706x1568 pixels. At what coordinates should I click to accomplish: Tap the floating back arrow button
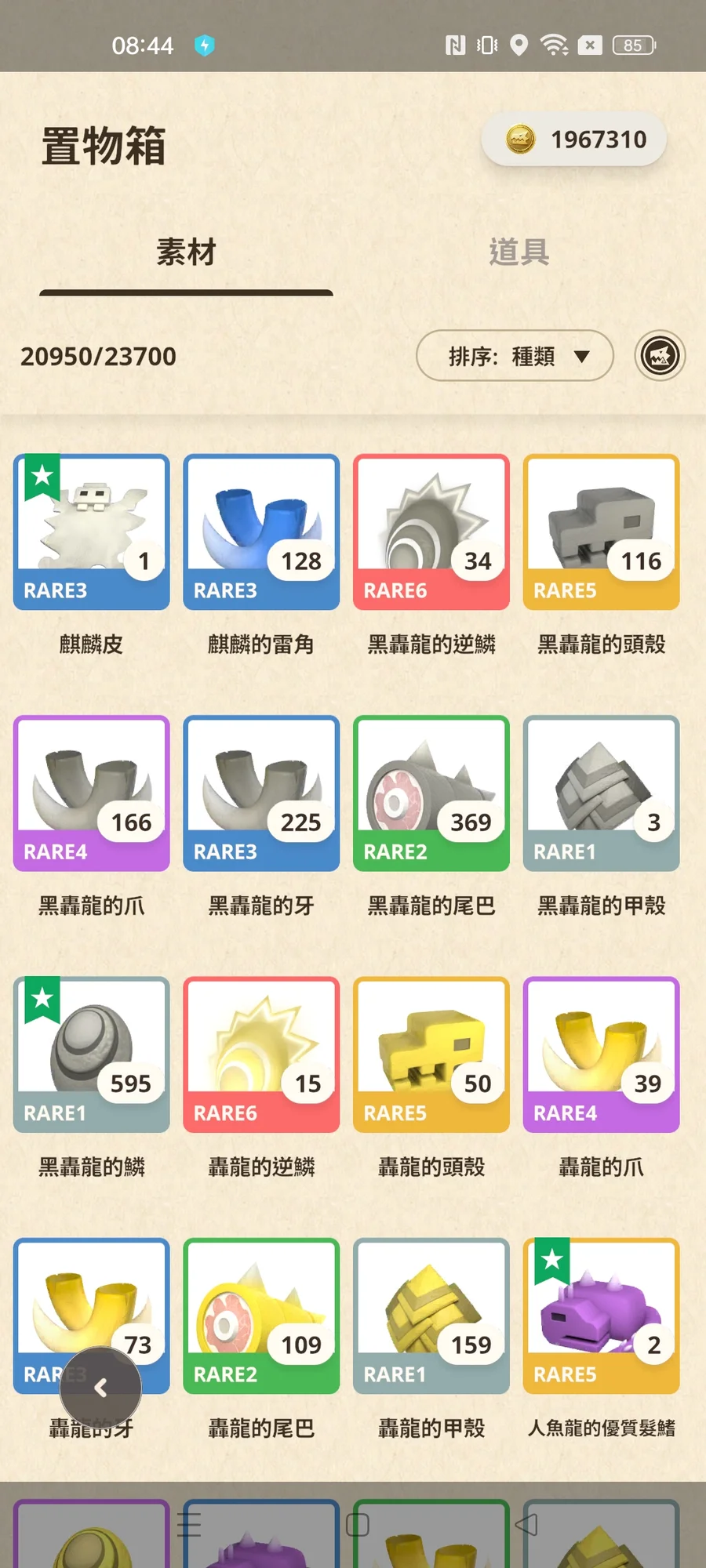pyautogui.click(x=101, y=1388)
